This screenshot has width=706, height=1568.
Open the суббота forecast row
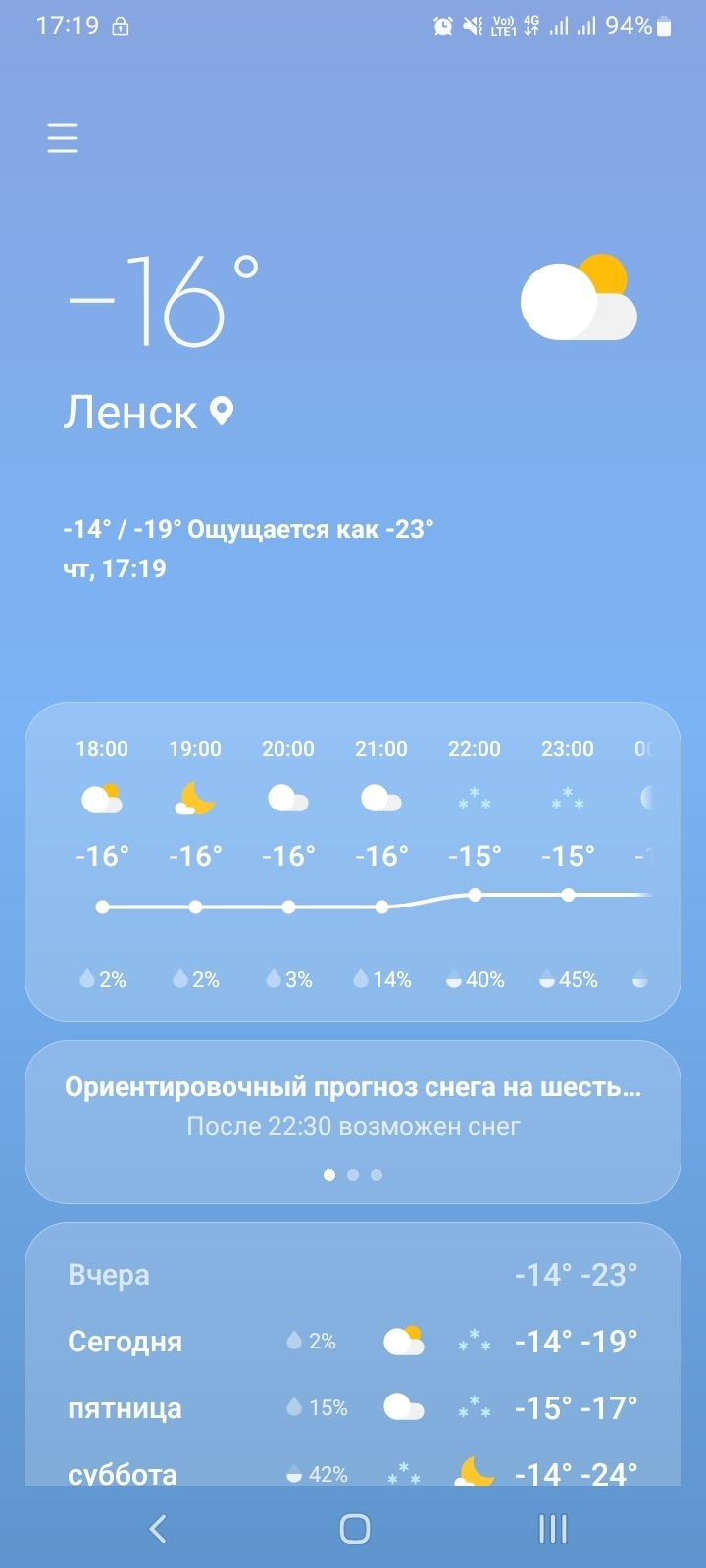[352, 1472]
